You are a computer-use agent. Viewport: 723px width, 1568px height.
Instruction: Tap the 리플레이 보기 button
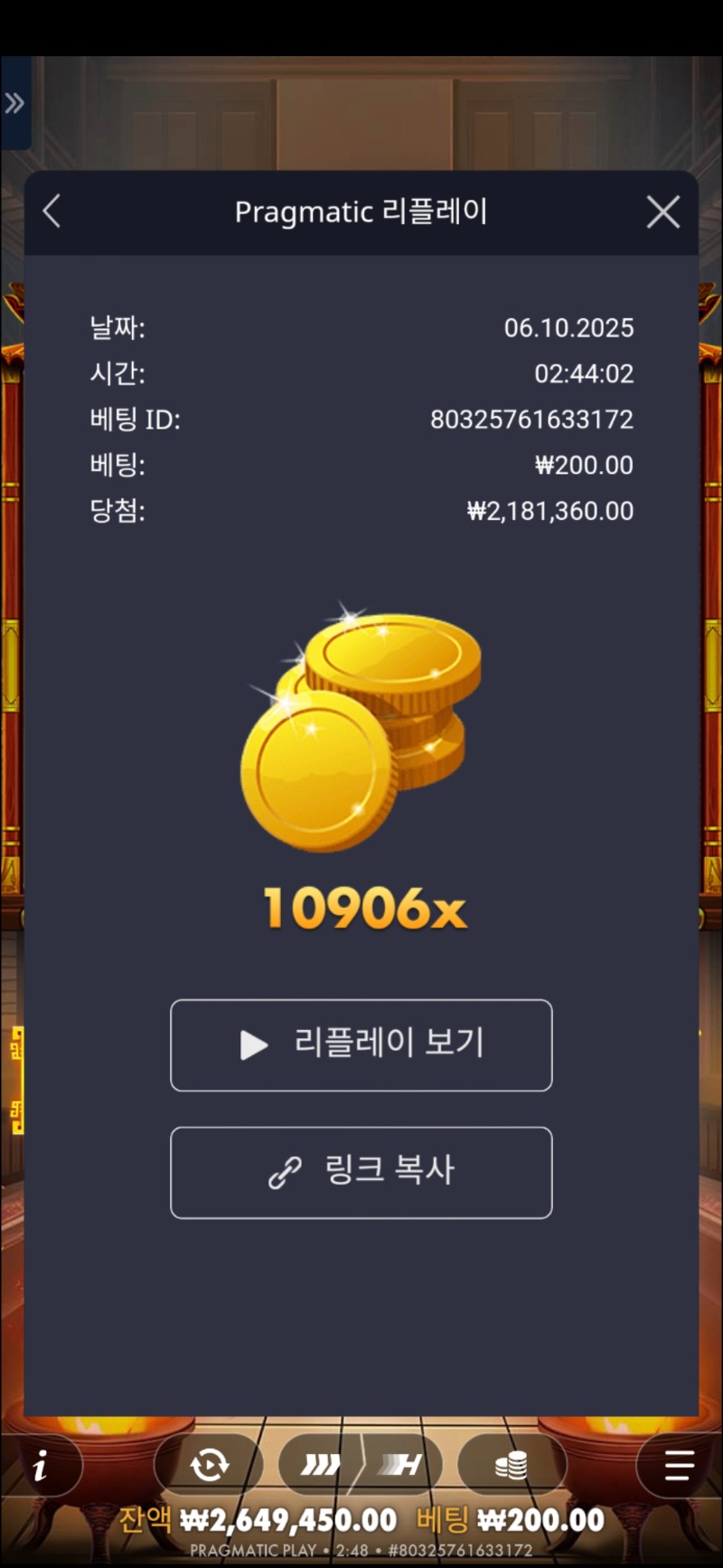coord(361,1044)
